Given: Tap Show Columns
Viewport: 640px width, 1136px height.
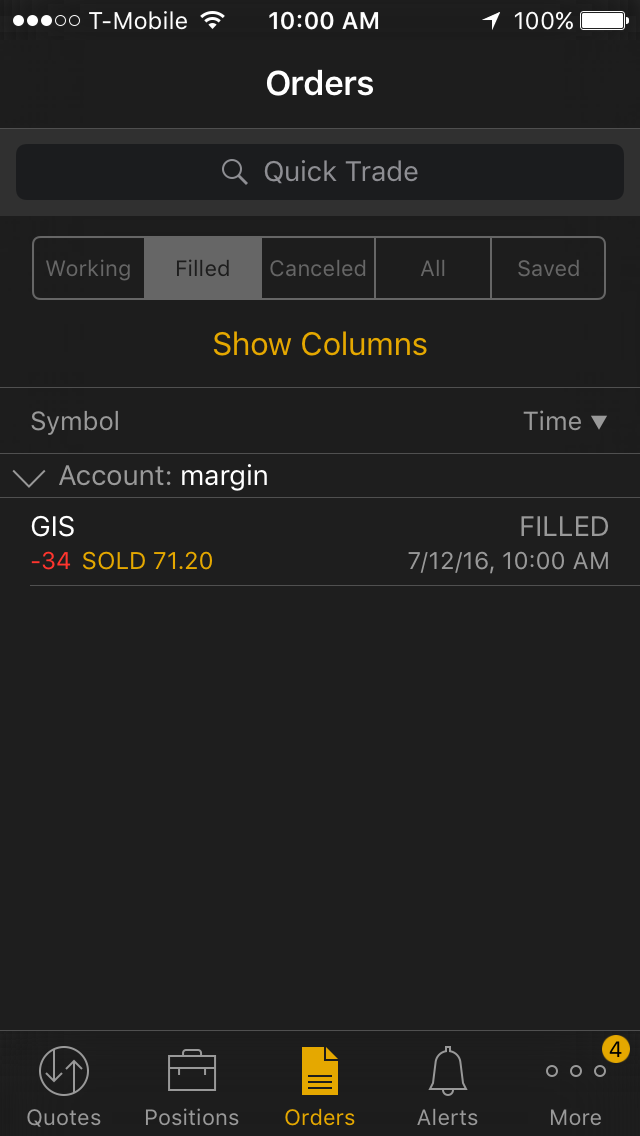Looking at the screenshot, I should click(x=320, y=344).
